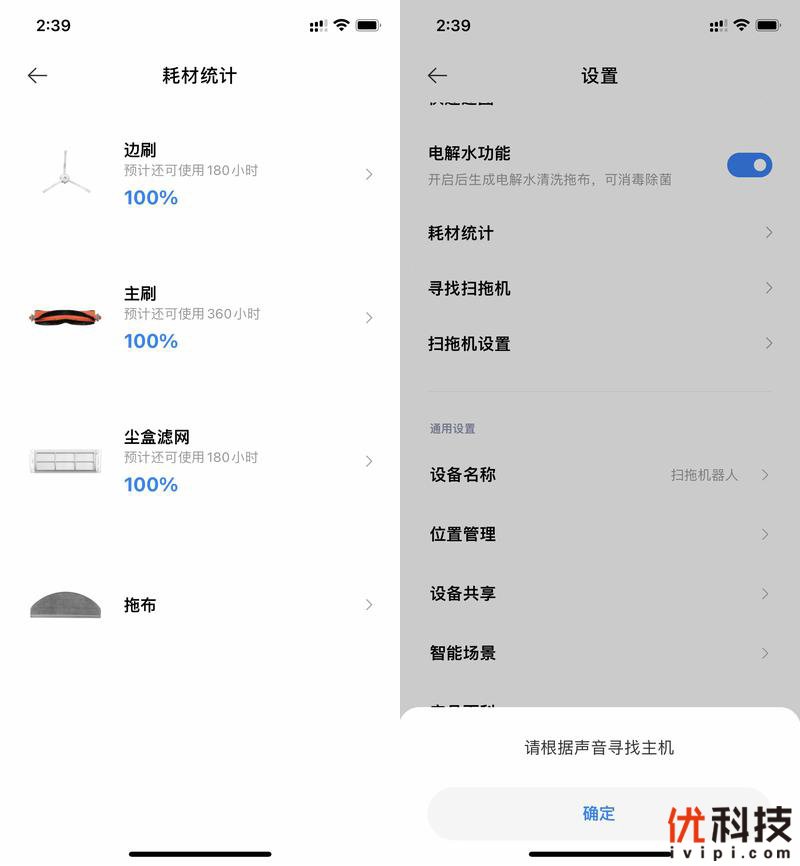The width and height of the screenshot is (800, 866).
Task: View 尘盒滤网 usage details
Action: 200,461
